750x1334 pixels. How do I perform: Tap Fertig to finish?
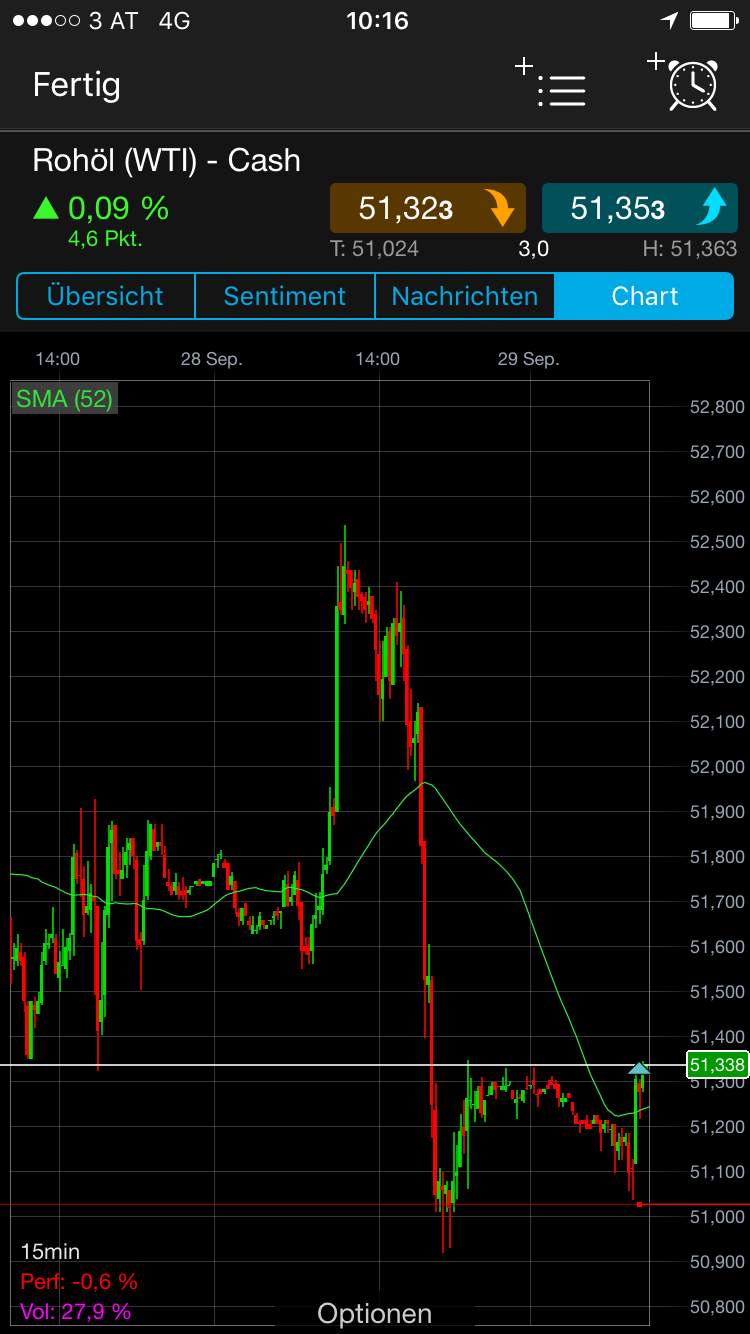(76, 85)
